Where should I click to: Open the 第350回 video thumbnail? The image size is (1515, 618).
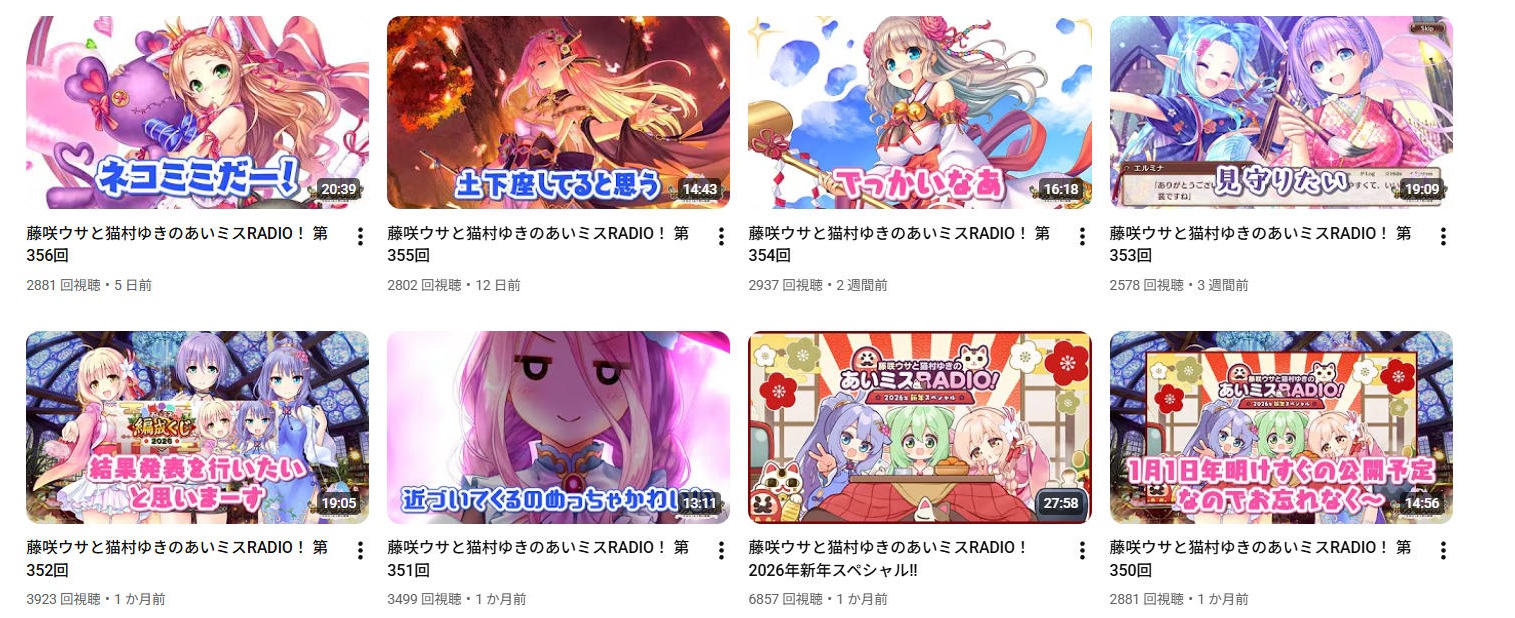click(1281, 427)
